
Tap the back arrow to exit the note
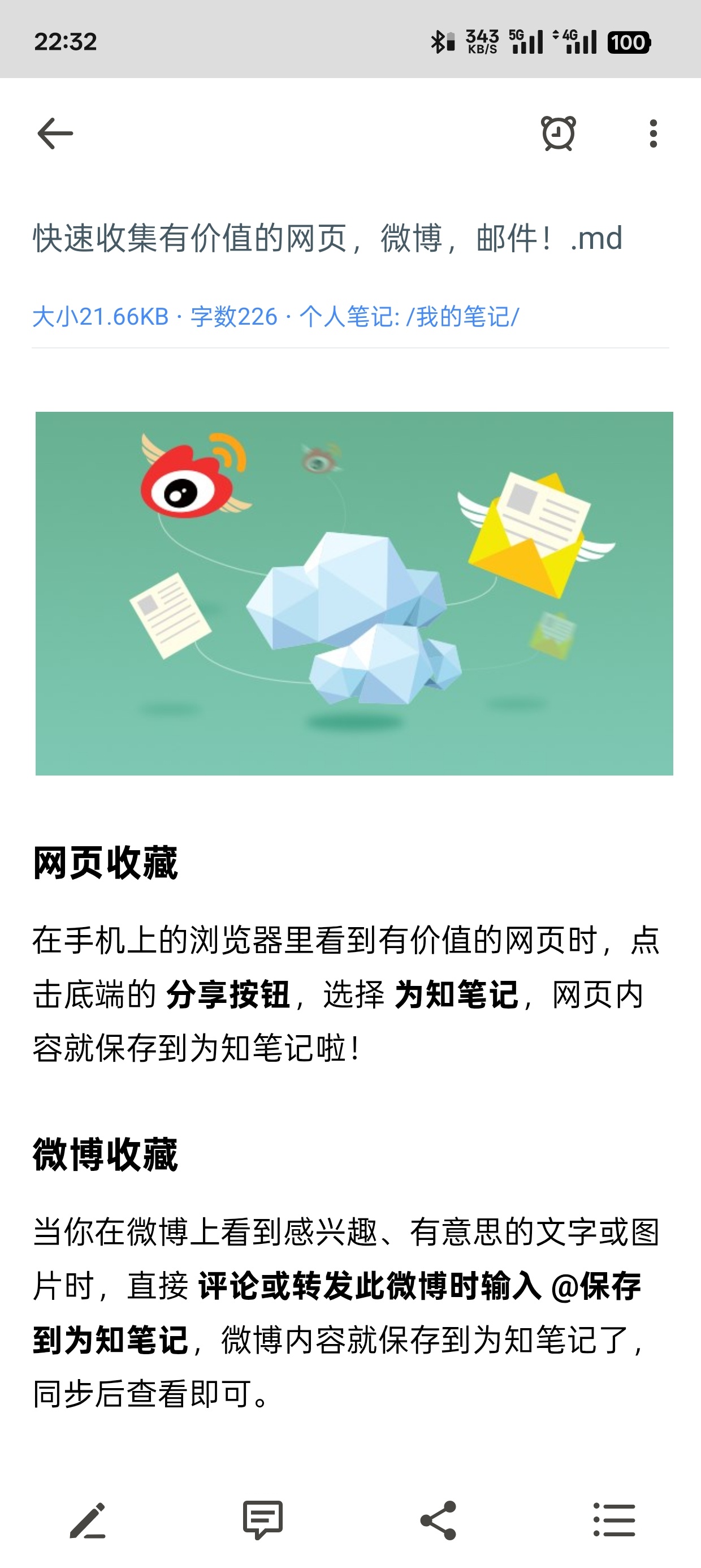pos(54,133)
